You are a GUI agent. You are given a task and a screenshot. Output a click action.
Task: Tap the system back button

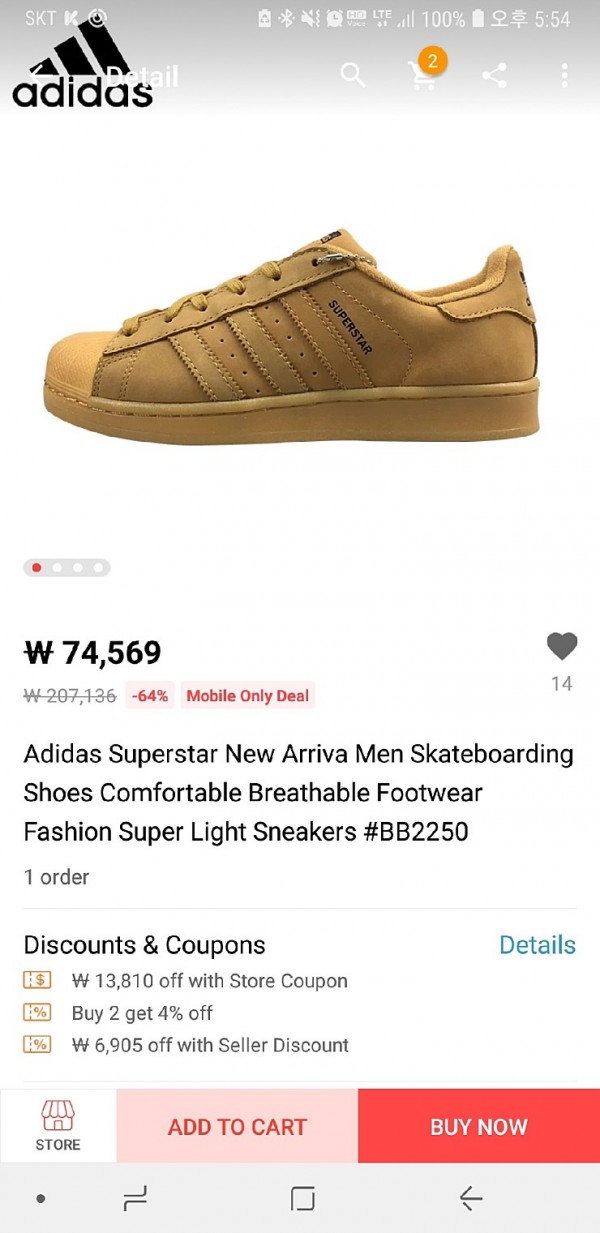pos(470,1198)
